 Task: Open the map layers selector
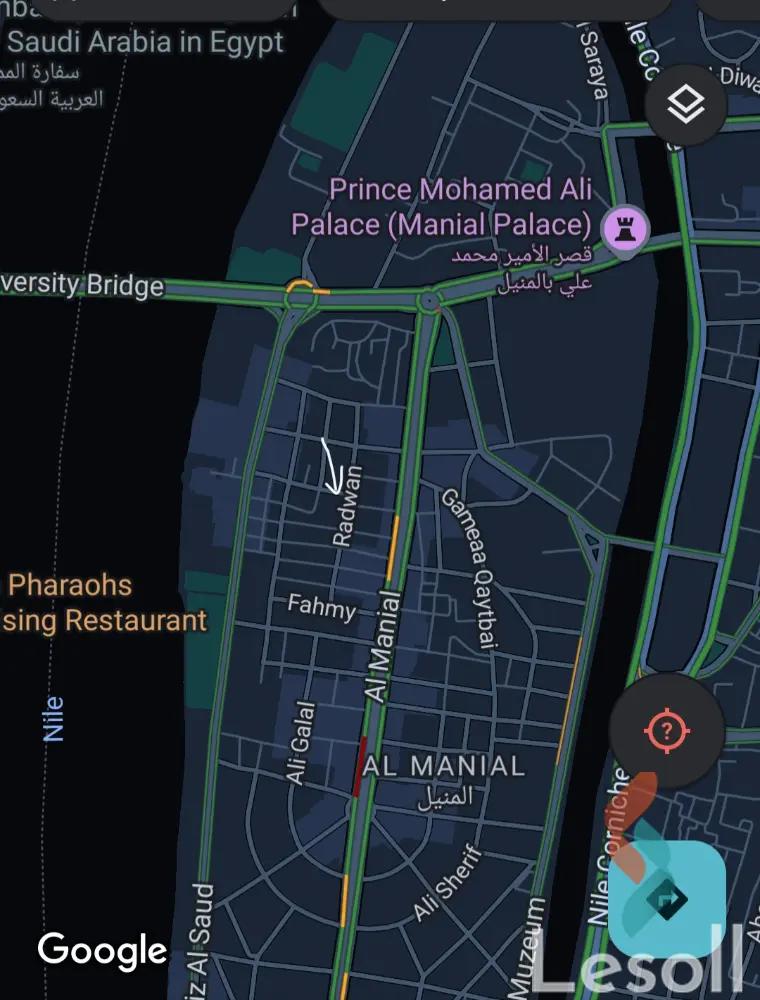pos(685,105)
